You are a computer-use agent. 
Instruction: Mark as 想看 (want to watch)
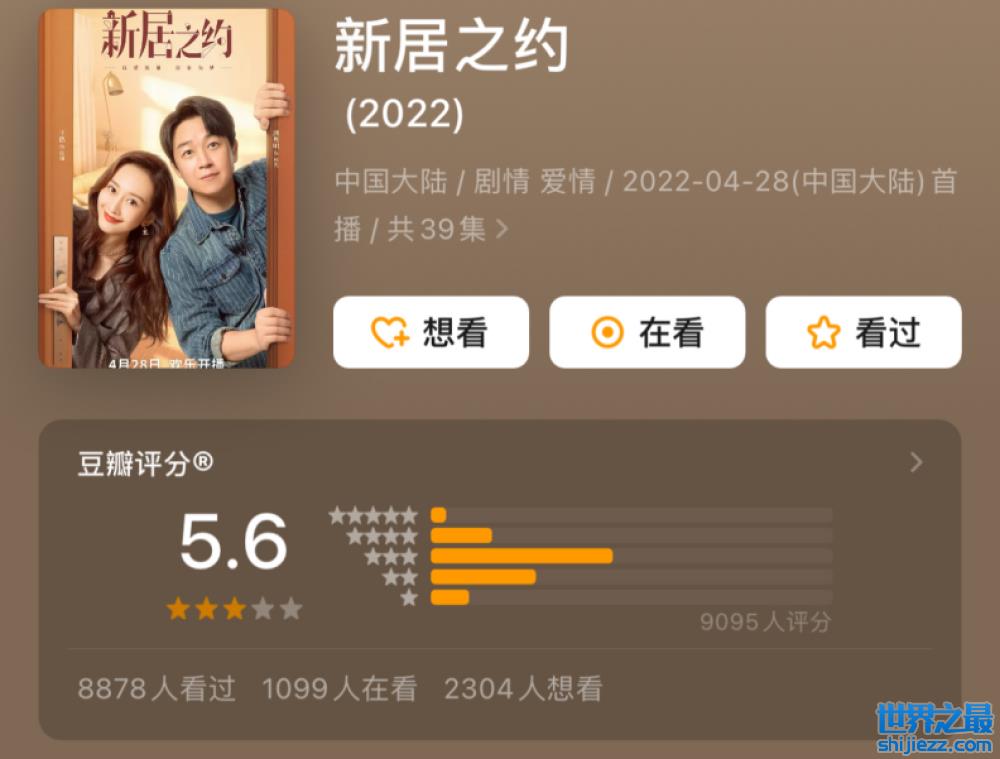[x=431, y=332]
